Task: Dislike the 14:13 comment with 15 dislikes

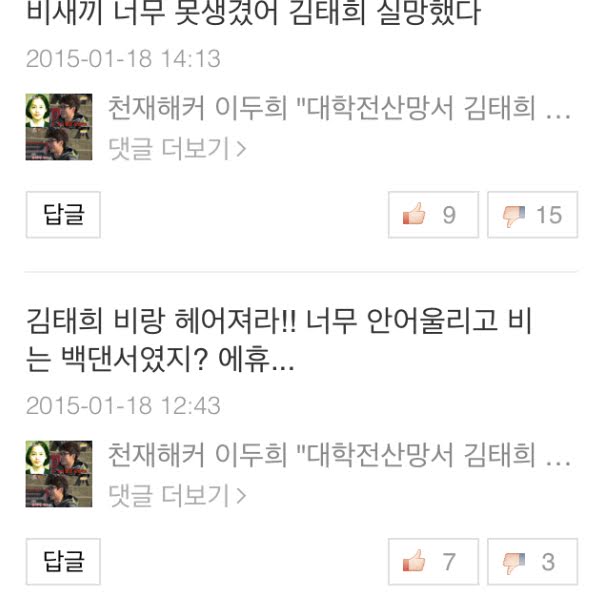Action: click(x=532, y=214)
